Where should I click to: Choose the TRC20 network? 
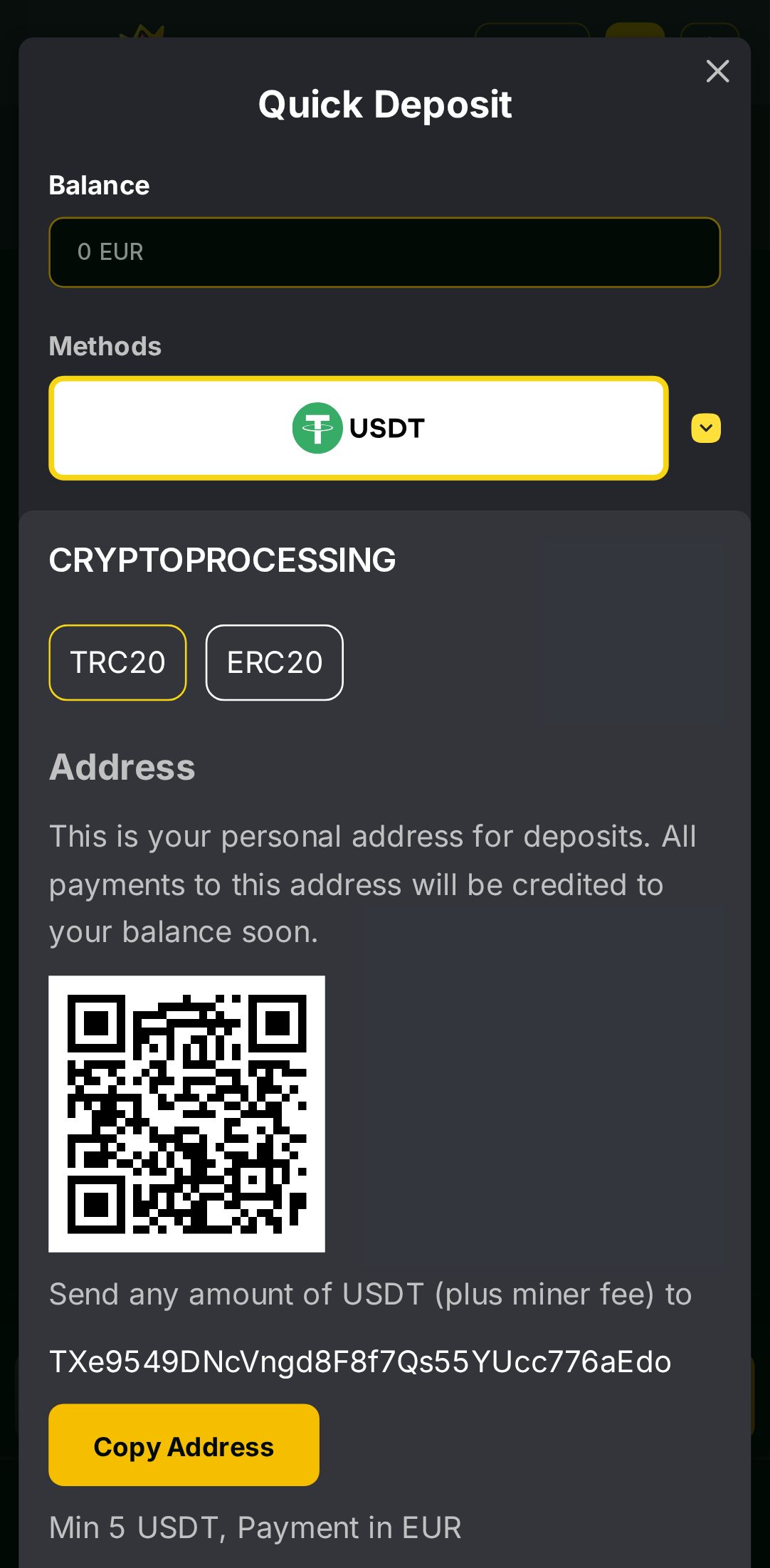pos(117,662)
